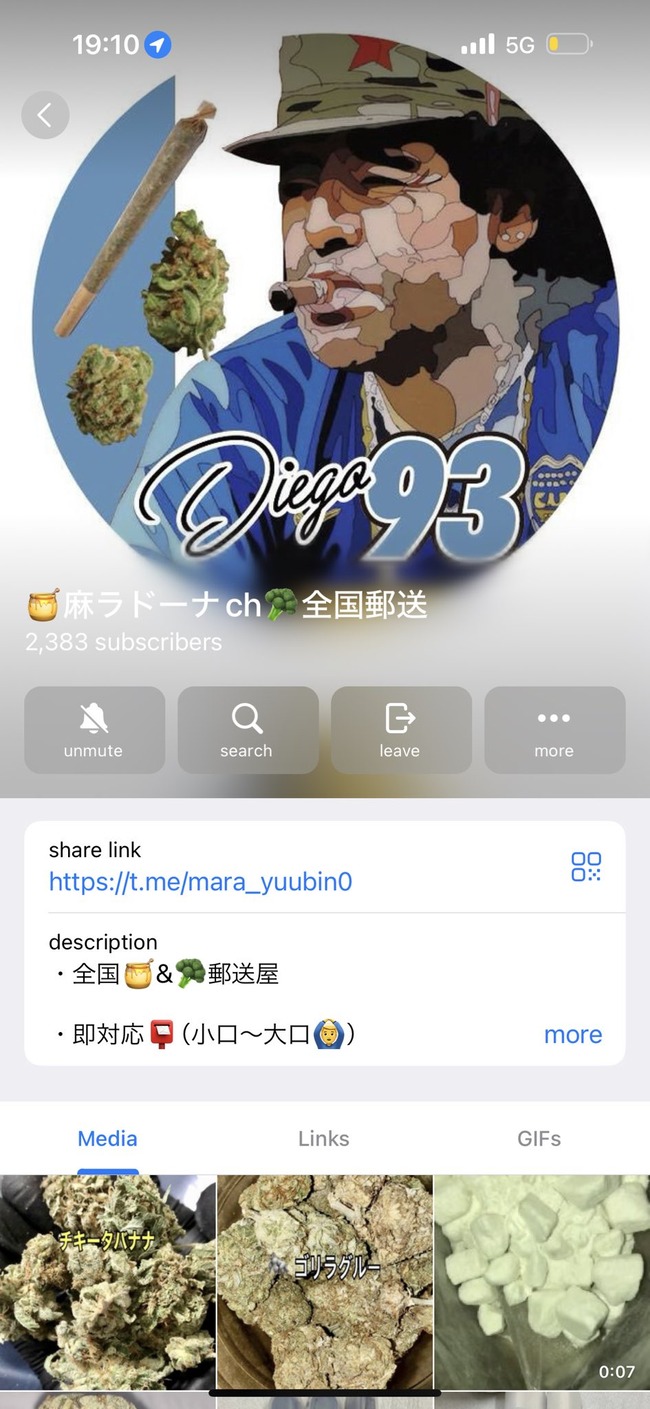Open the t.me/mara_yuubin0 share link
650x1409 pixels.
pyautogui.click(x=200, y=882)
